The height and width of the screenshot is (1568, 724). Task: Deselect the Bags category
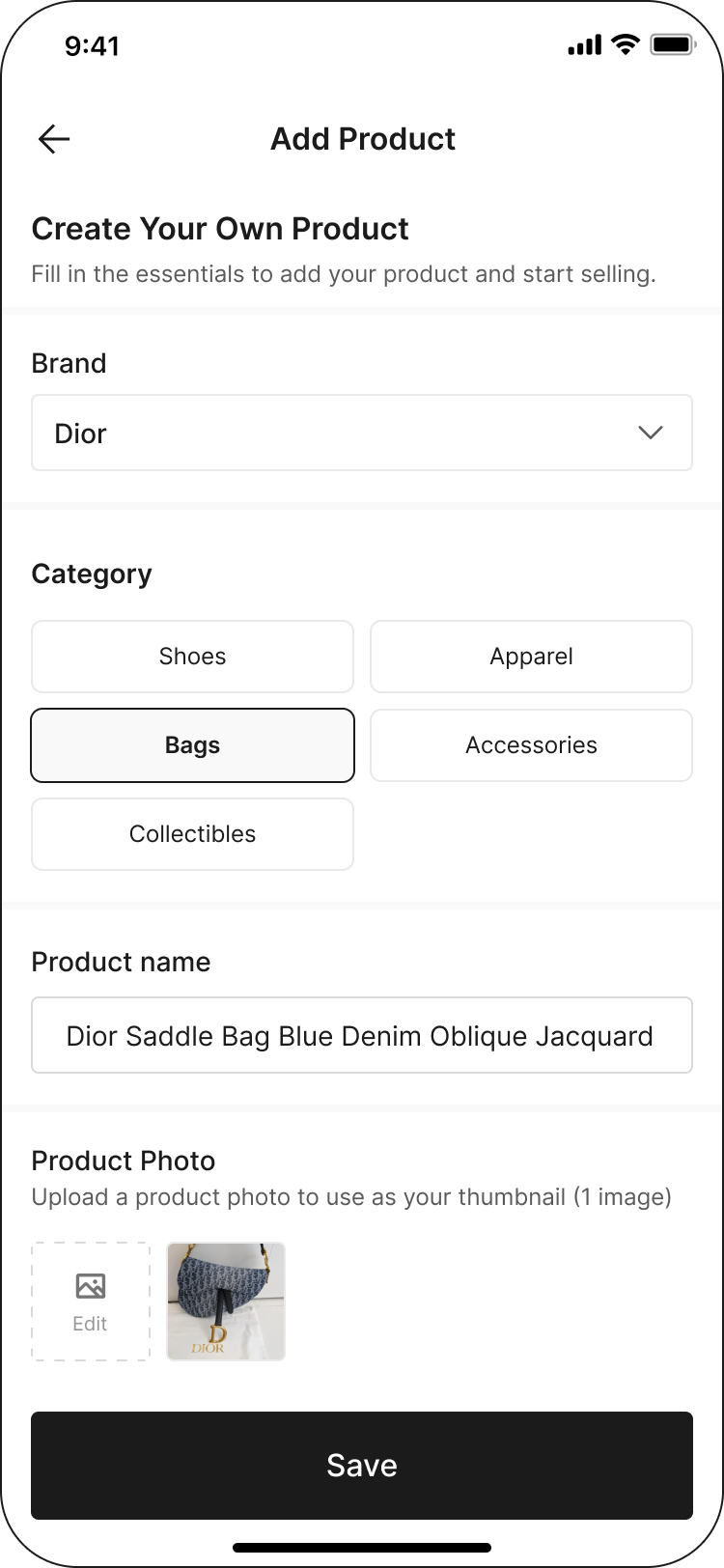pyautogui.click(x=192, y=744)
